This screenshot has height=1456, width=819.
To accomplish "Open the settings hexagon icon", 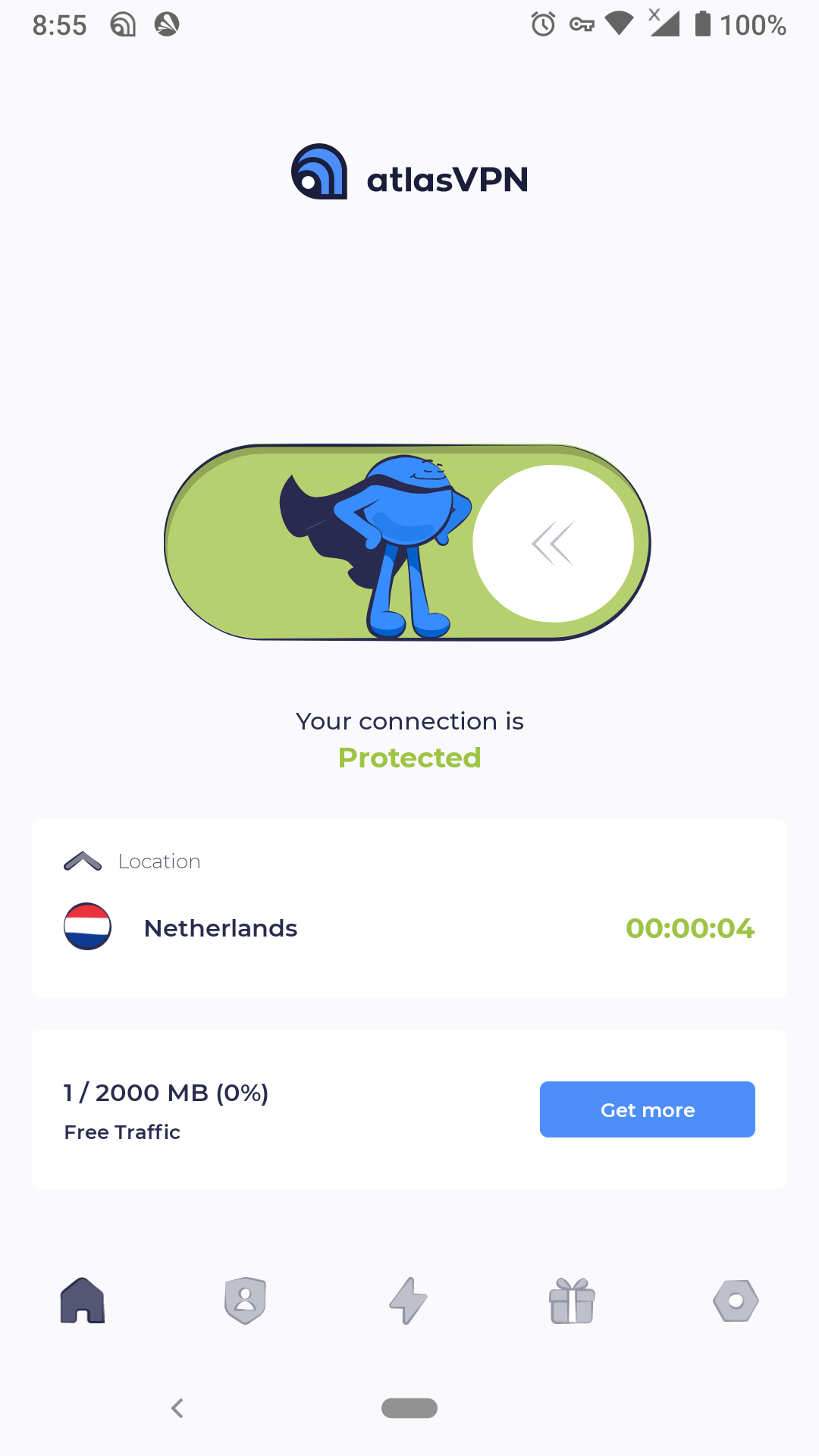I will point(736,1300).
